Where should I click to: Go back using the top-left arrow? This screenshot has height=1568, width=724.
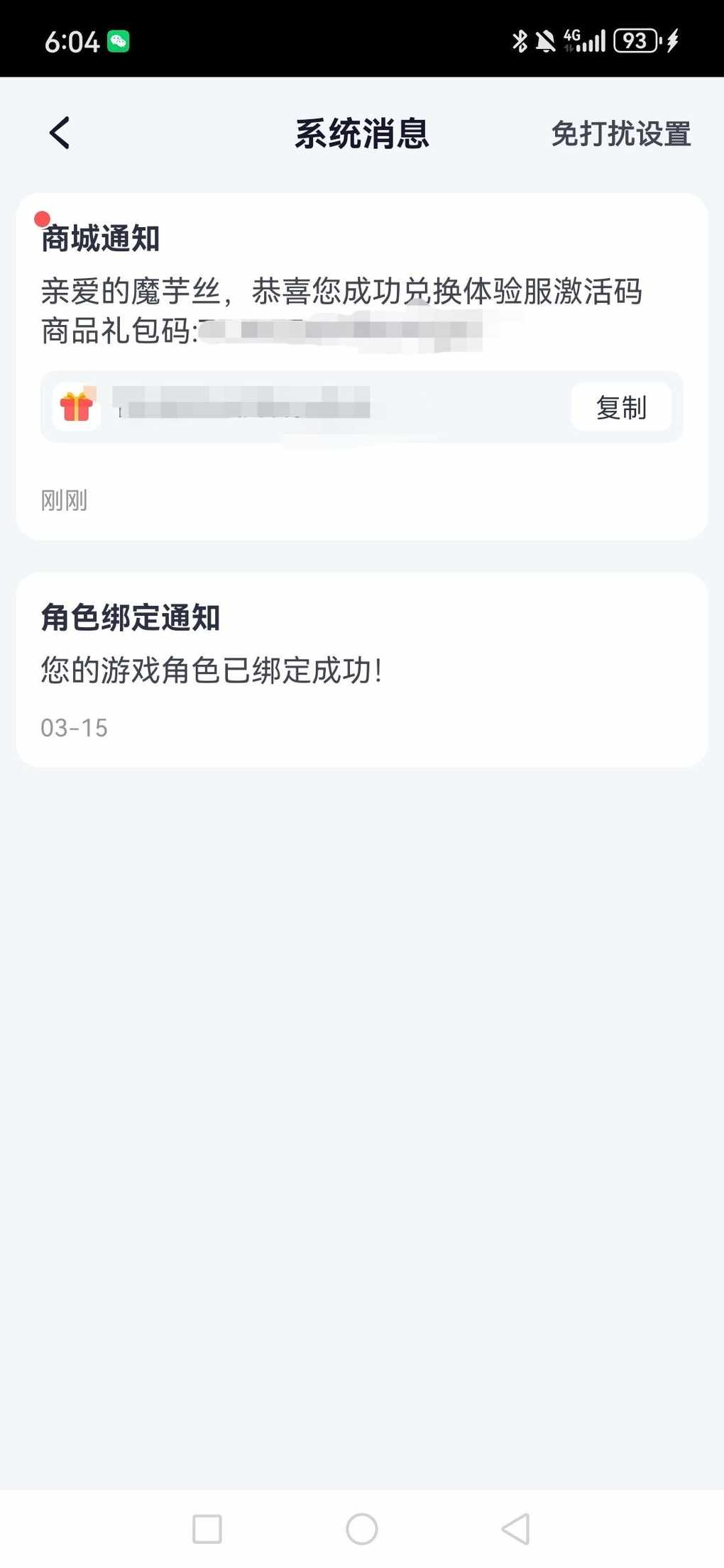pos(60,133)
